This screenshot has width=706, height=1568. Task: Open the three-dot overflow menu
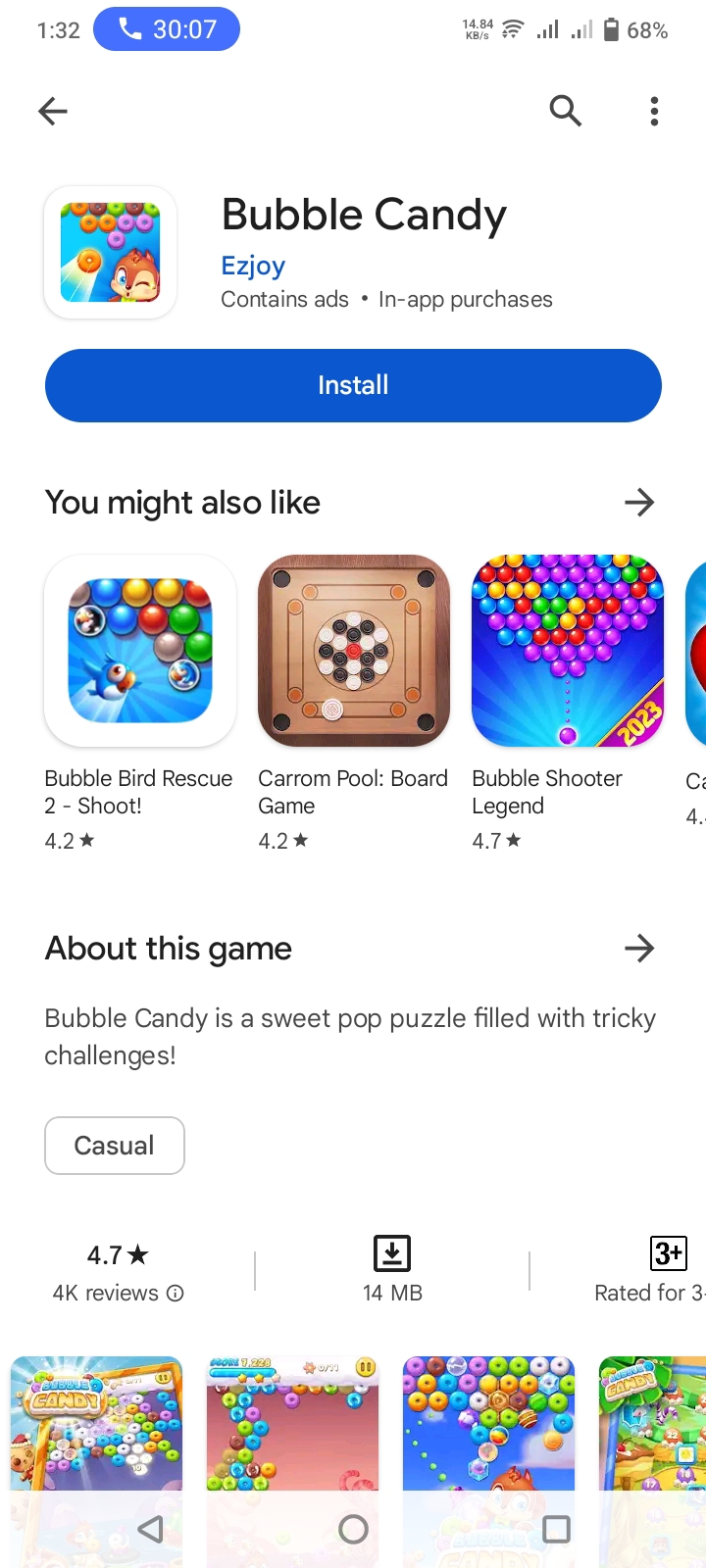tap(654, 112)
